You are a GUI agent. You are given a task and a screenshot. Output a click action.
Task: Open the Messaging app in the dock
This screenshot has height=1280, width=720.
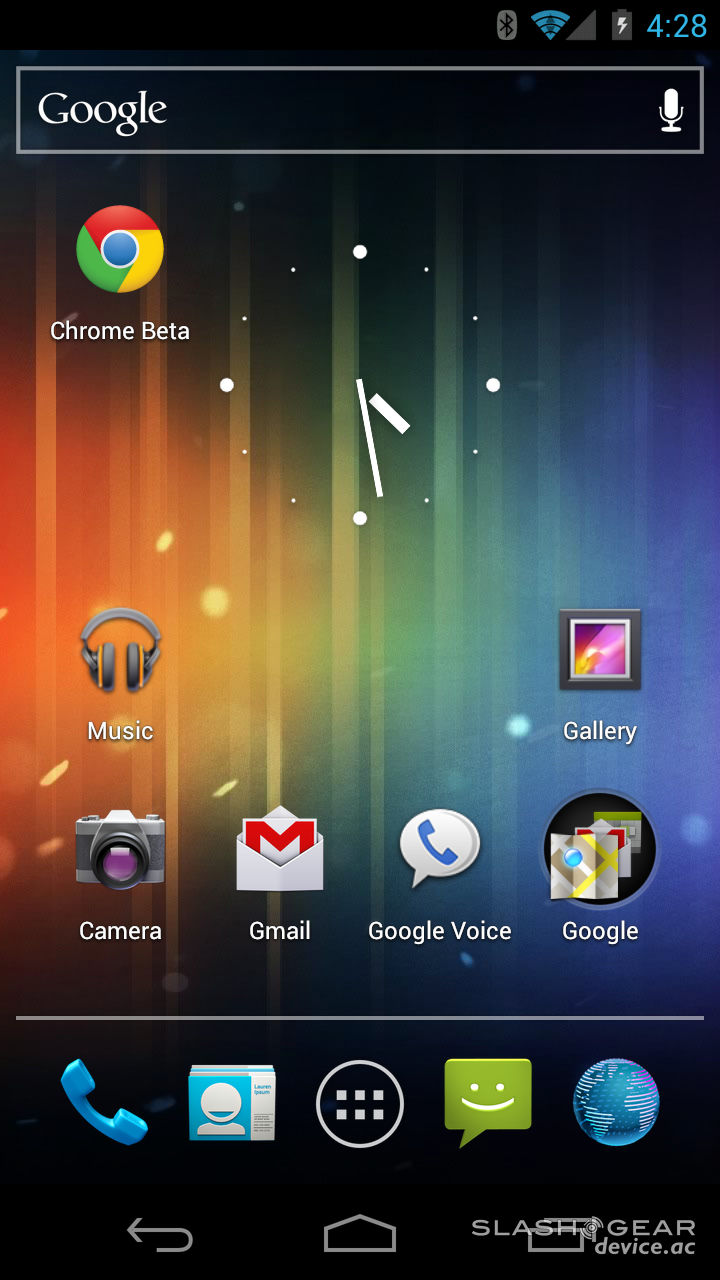pos(488,1103)
